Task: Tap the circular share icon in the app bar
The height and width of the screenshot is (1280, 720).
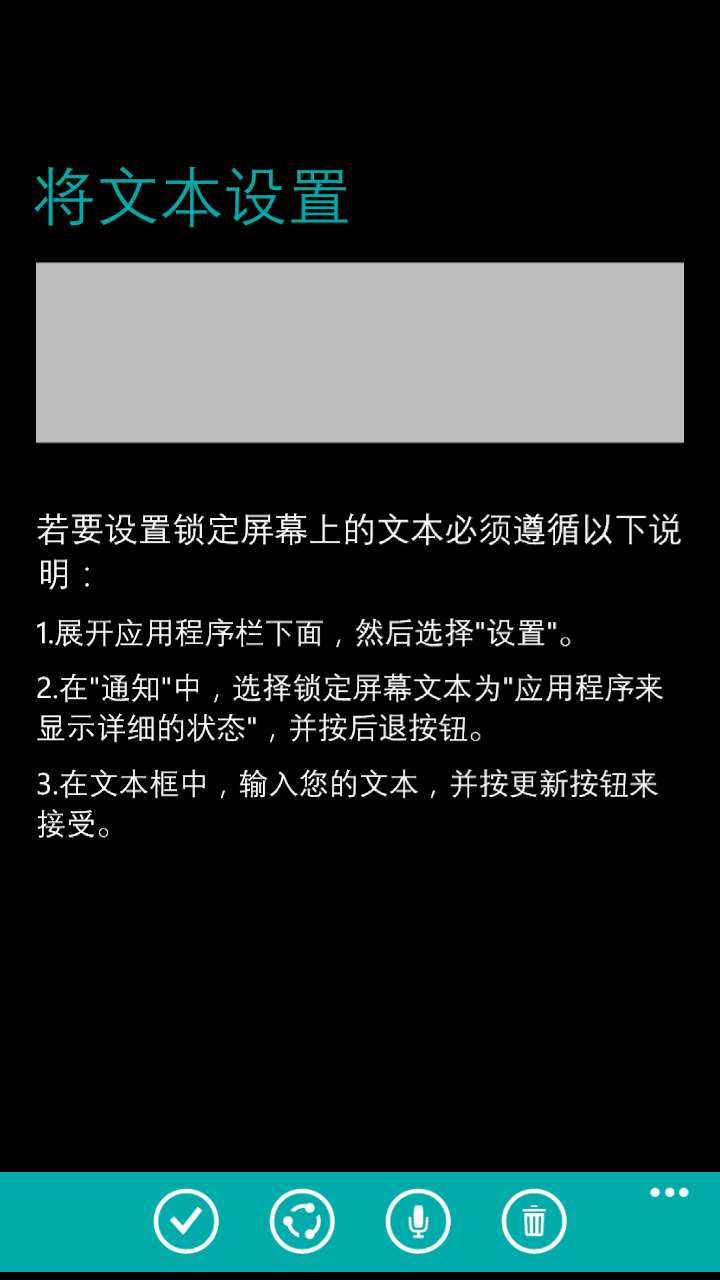Action: coord(302,1221)
